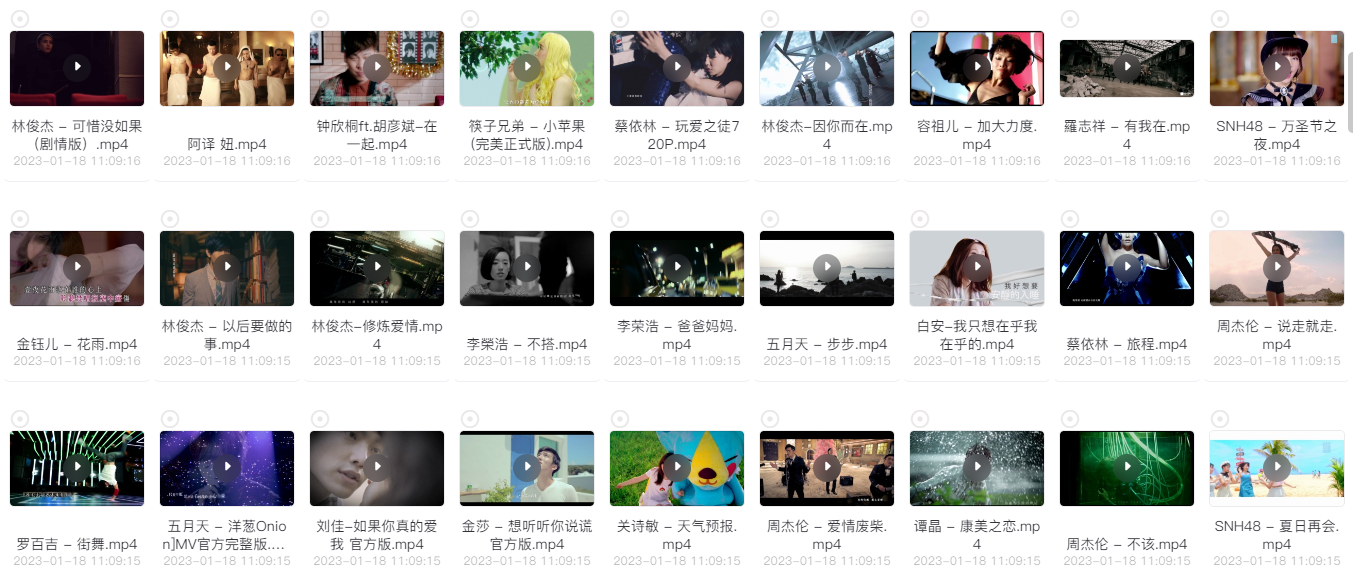Screen dimensions: 1353x579
Task: Select checkbox for 钟欣桐ft.胡彦斌–在一起.mp4
Action: click(x=319, y=19)
